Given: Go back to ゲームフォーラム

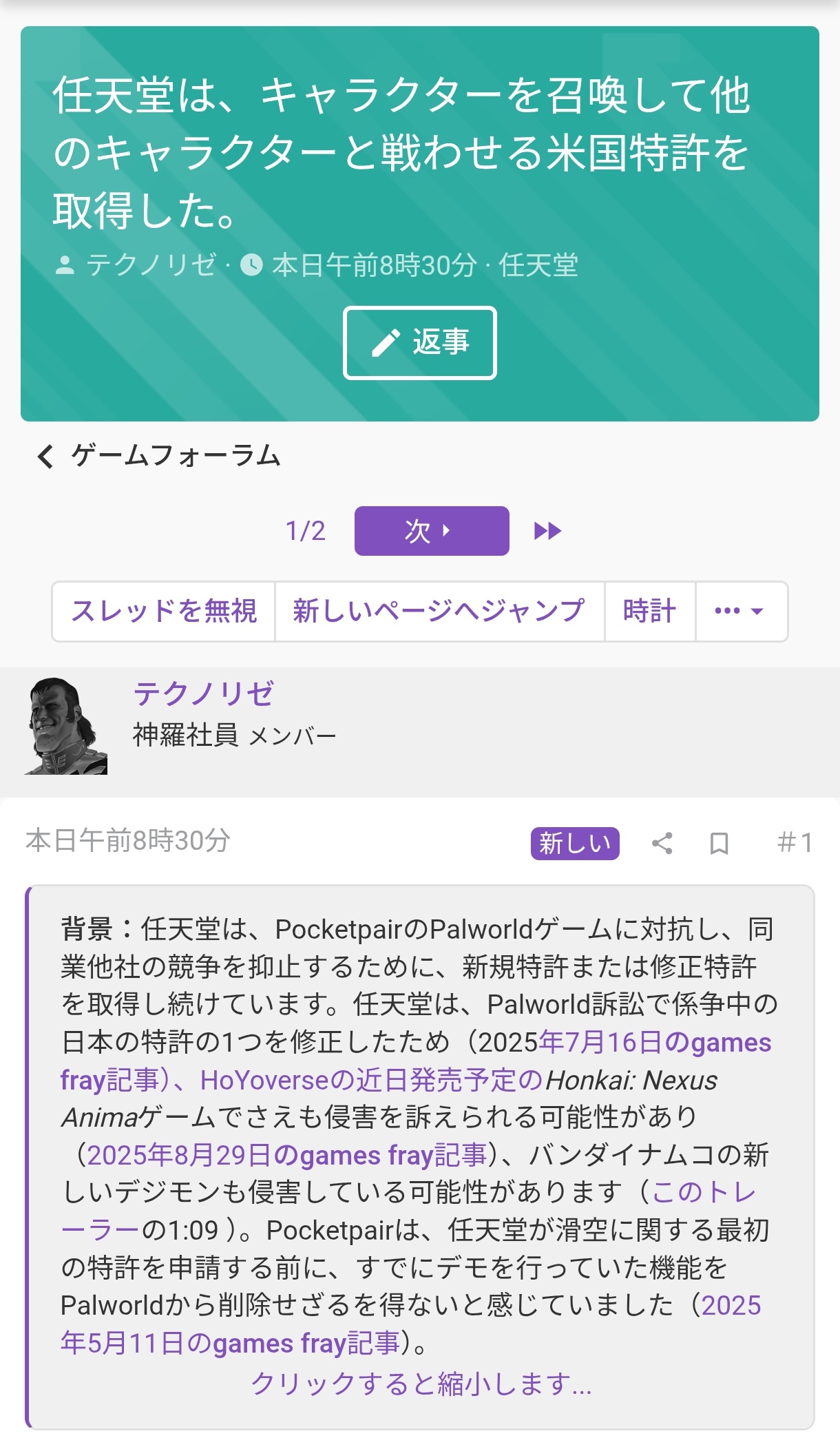Looking at the screenshot, I should tap(160, 456).
